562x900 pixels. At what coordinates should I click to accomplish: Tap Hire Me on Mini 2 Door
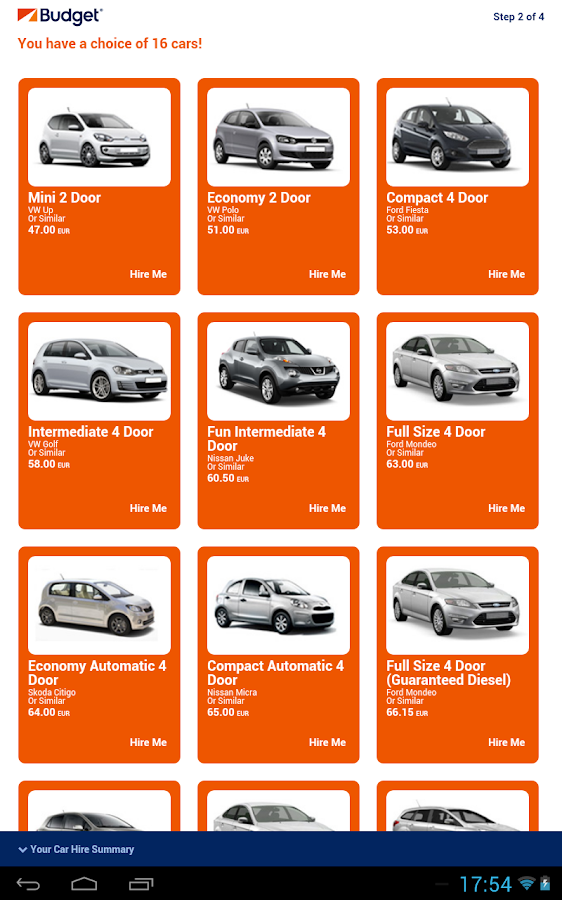148,274
